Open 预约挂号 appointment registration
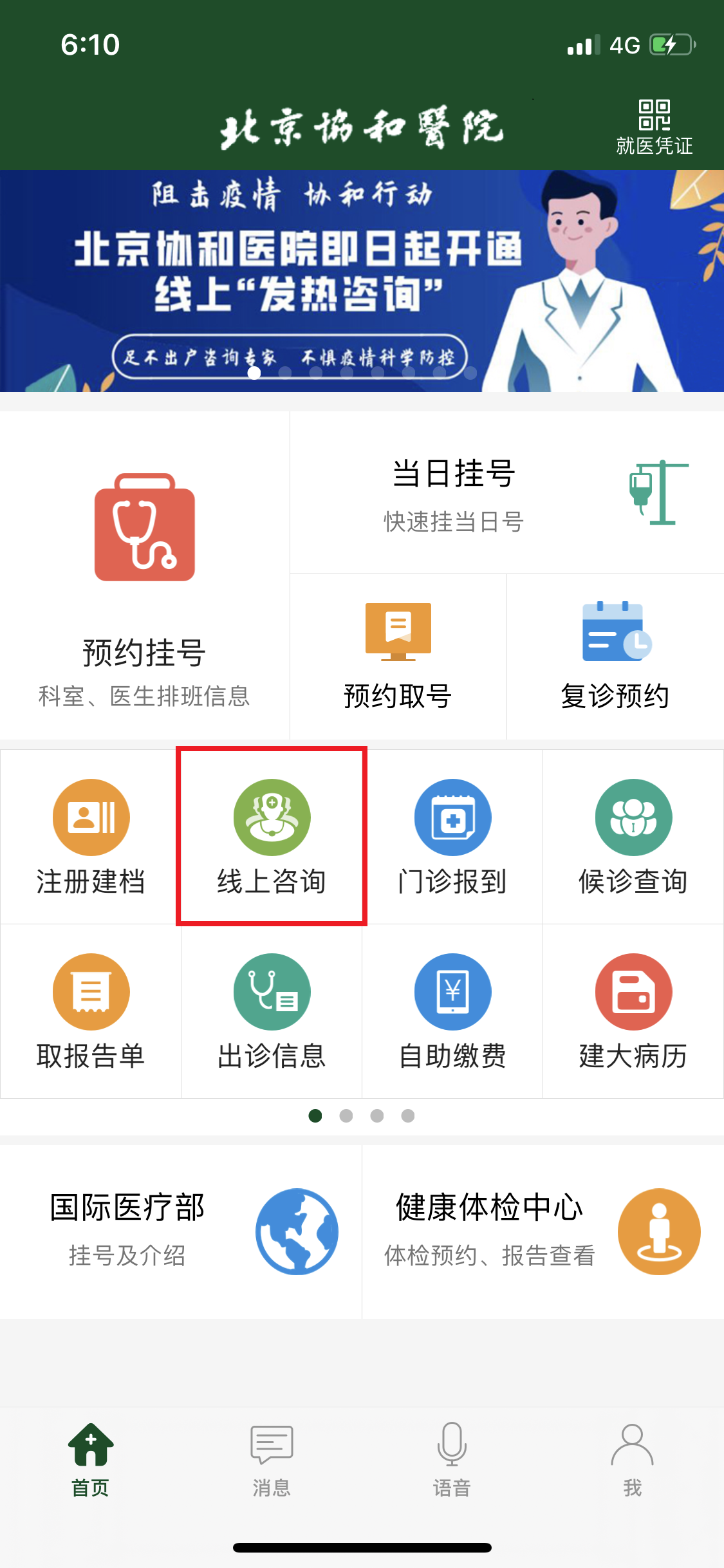Viewport: 724px width, 1568px height. tap(145, 575)
